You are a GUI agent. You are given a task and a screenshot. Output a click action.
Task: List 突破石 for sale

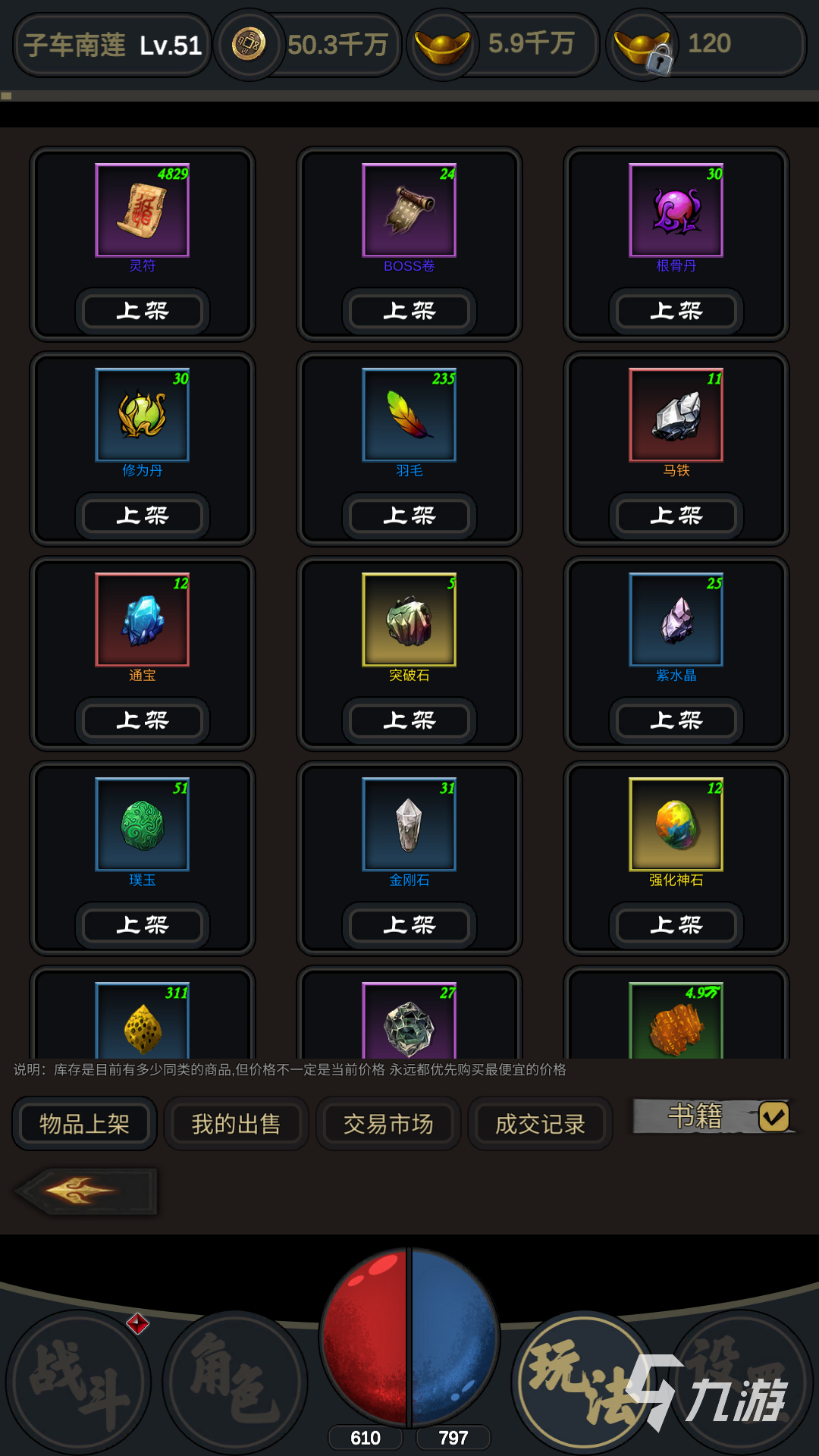409,720
